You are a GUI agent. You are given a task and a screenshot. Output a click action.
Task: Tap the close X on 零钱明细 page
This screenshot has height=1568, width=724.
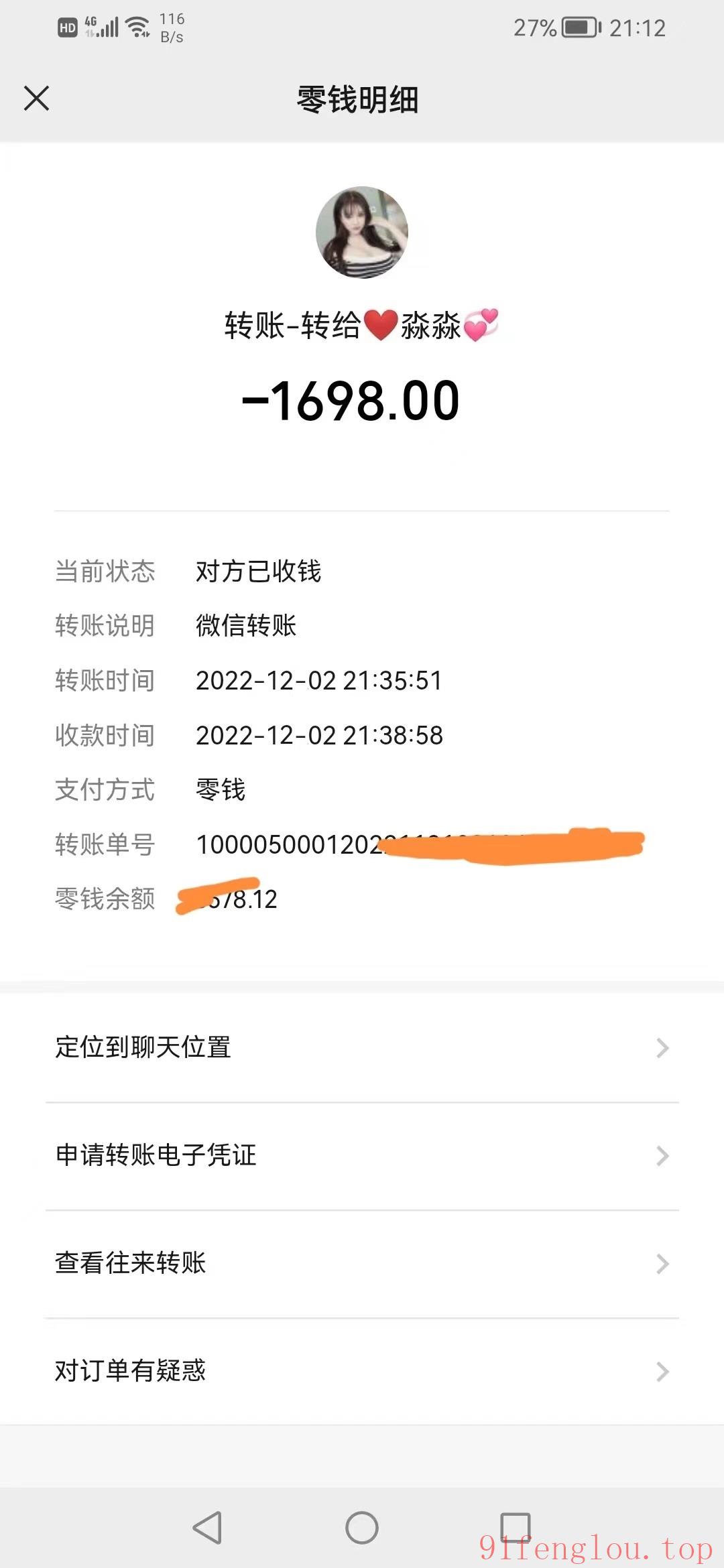(x=37, y=99)
